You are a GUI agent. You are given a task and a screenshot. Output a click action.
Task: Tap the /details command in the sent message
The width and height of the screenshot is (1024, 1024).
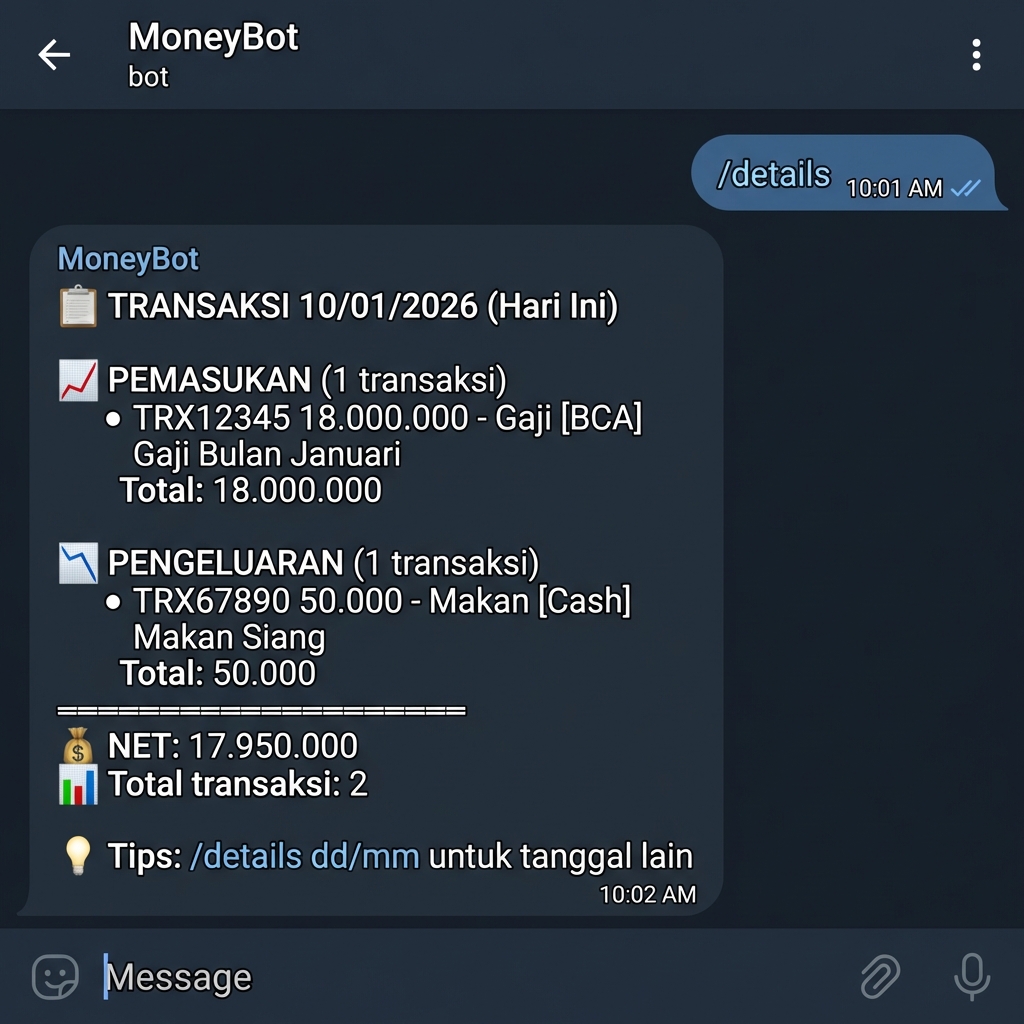pyautogui.click(x=773, y=174)
